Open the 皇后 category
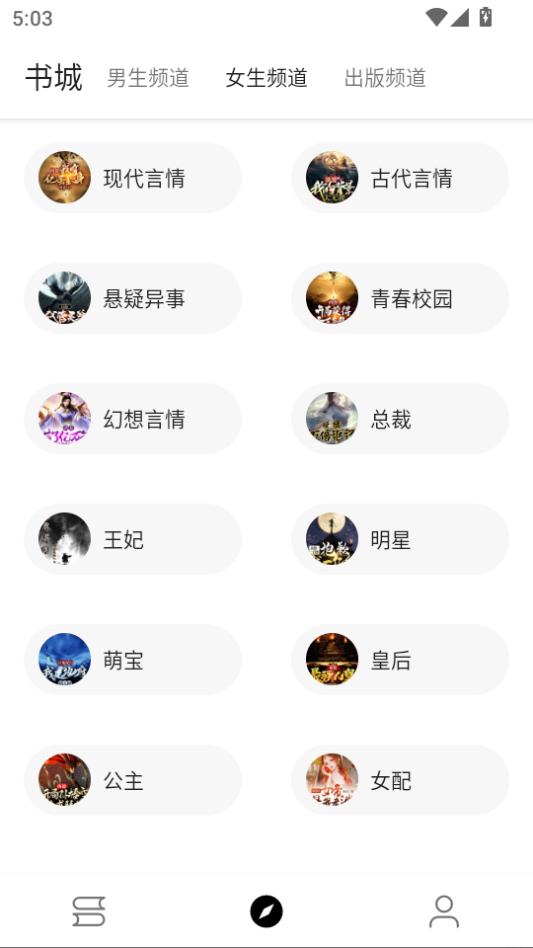The image size is (533, 948). [x=400, y=660]
